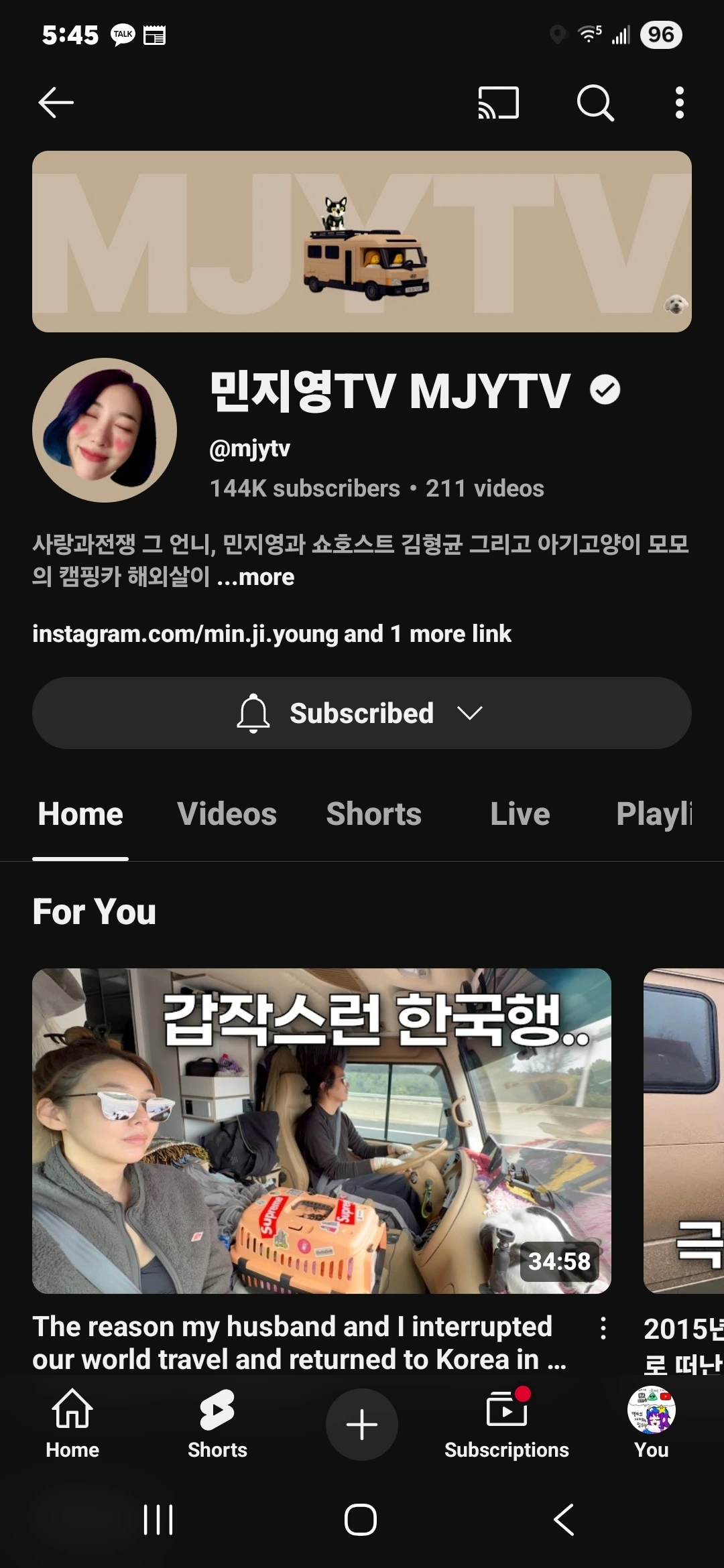Switch to the Videos tab
The height and width of the screenshot is (1568, 724).
[x=227, y=814]
